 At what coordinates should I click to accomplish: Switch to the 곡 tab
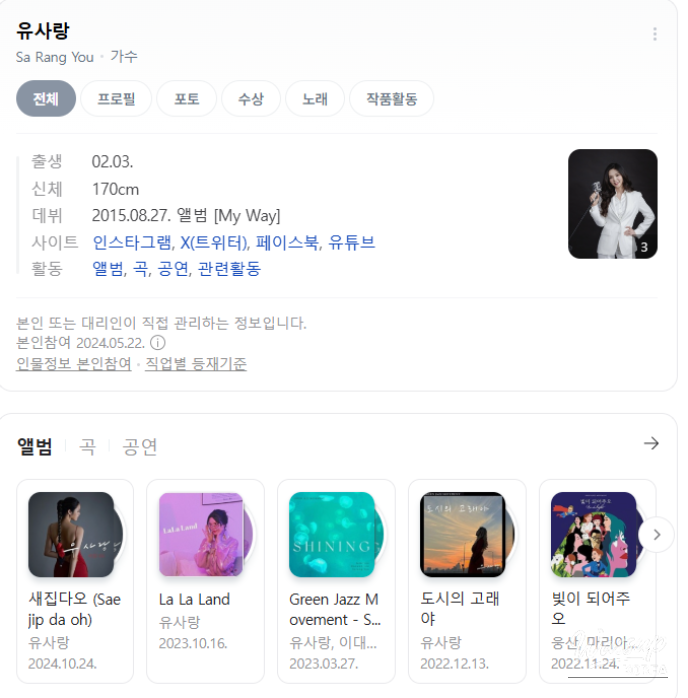coord(88,446)
